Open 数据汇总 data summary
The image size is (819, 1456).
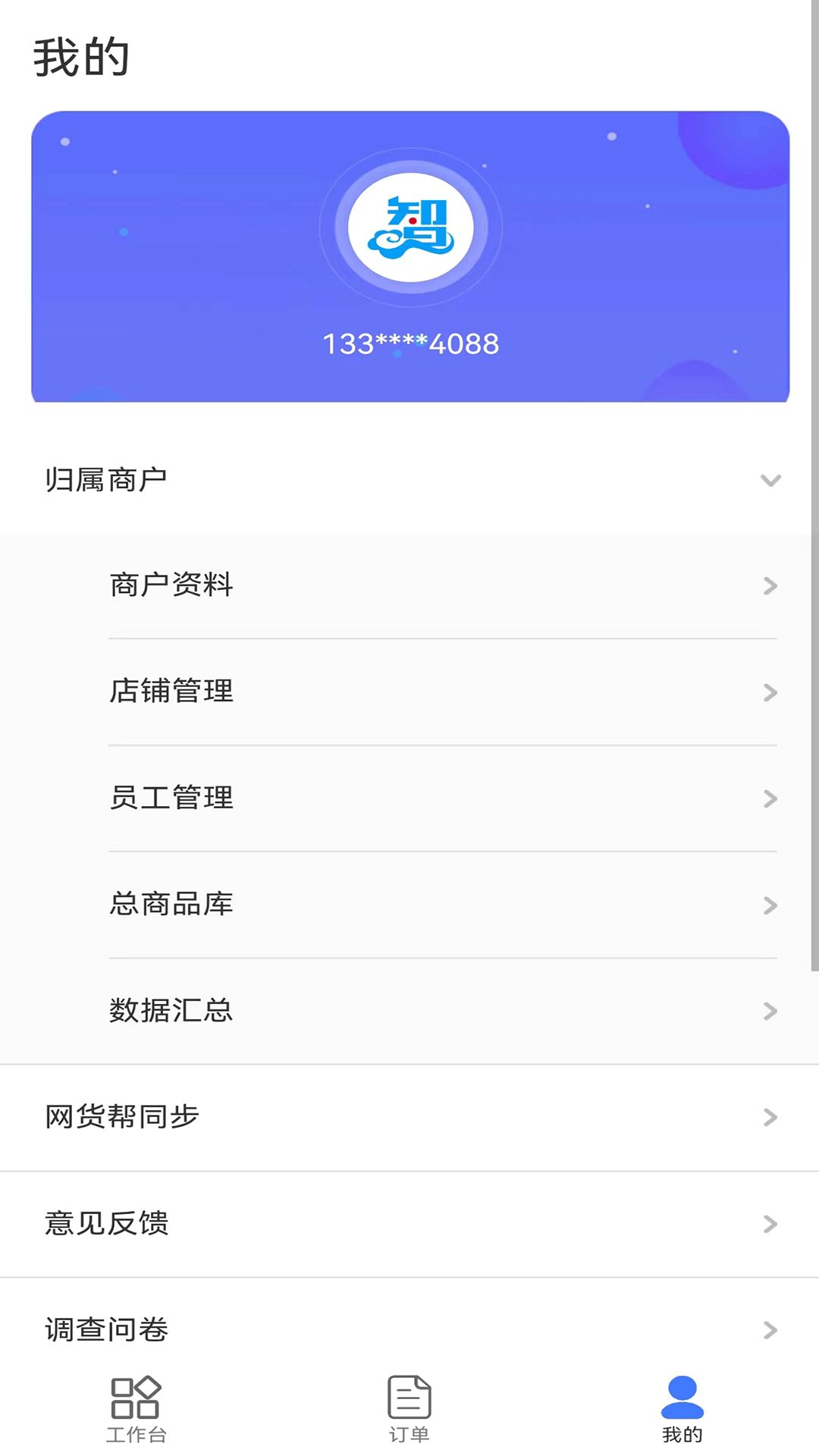172,1012
